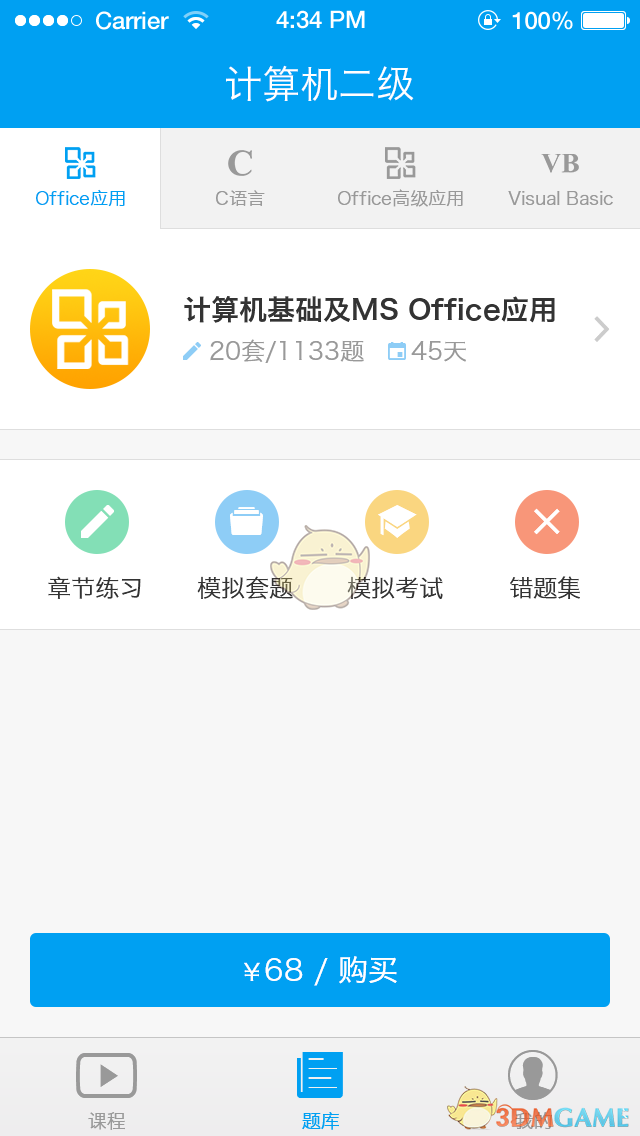Switch to the Office高级应用 tab
640x1136 pixels.
400,178
